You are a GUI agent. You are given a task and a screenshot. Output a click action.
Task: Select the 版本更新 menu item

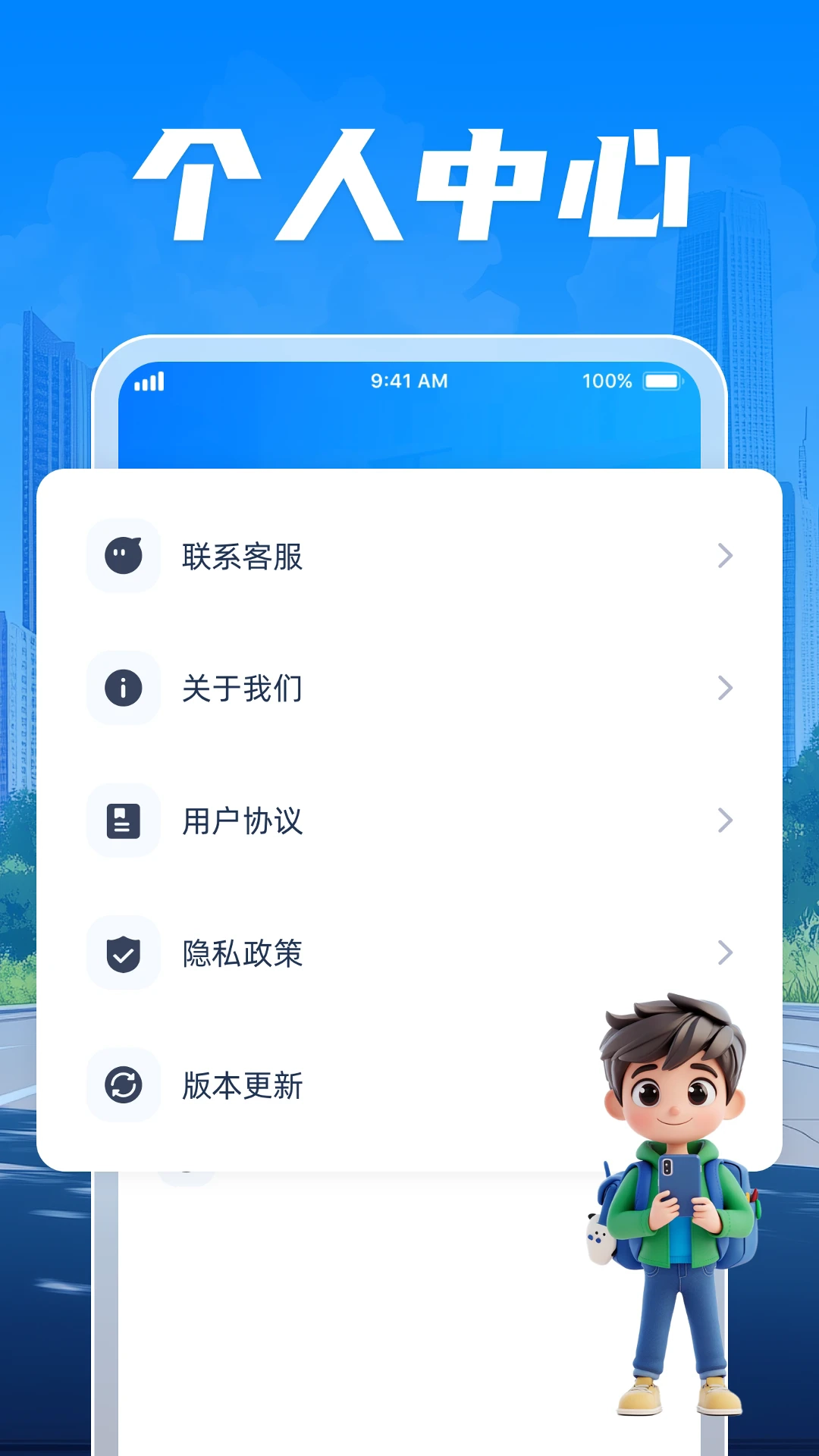243,1085
